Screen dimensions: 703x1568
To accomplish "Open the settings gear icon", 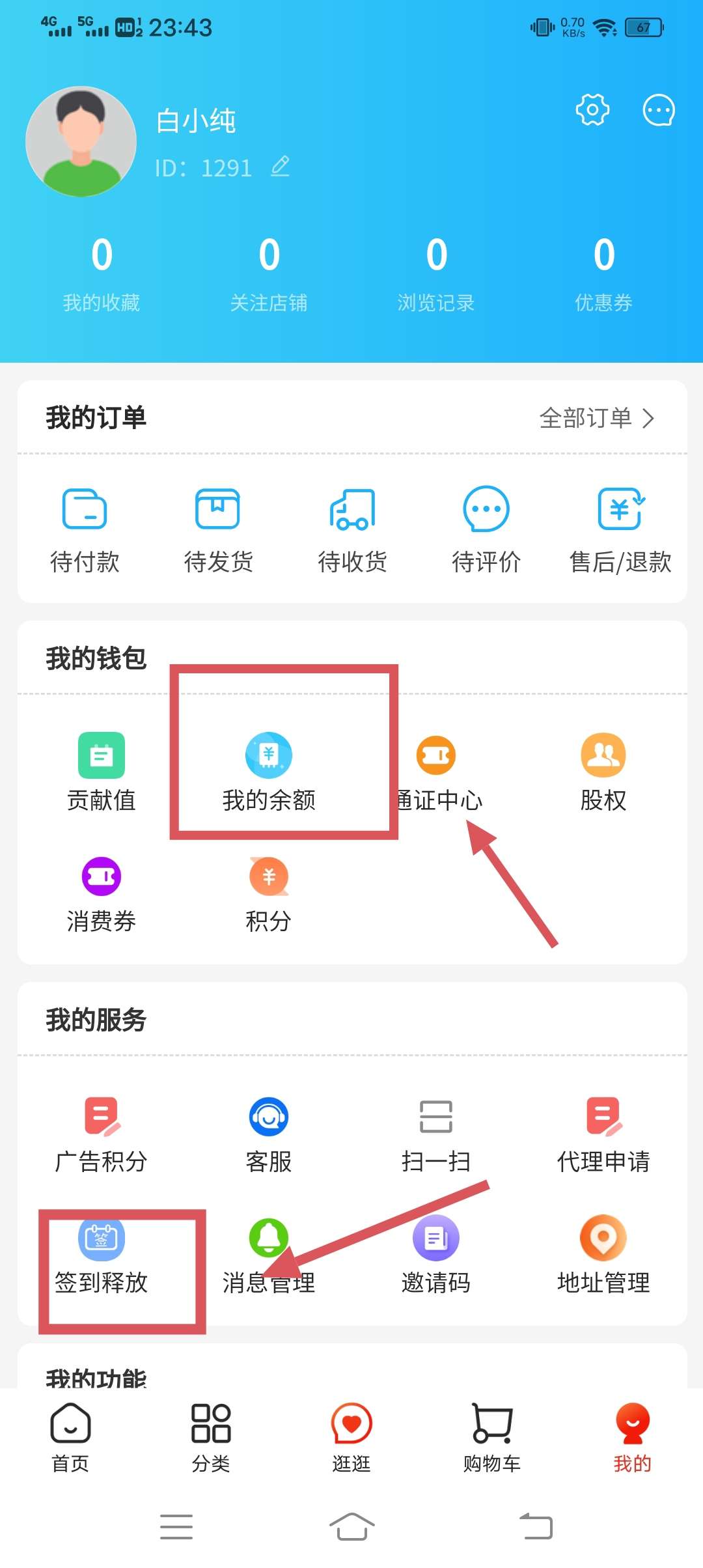I will tap(592, 109).
